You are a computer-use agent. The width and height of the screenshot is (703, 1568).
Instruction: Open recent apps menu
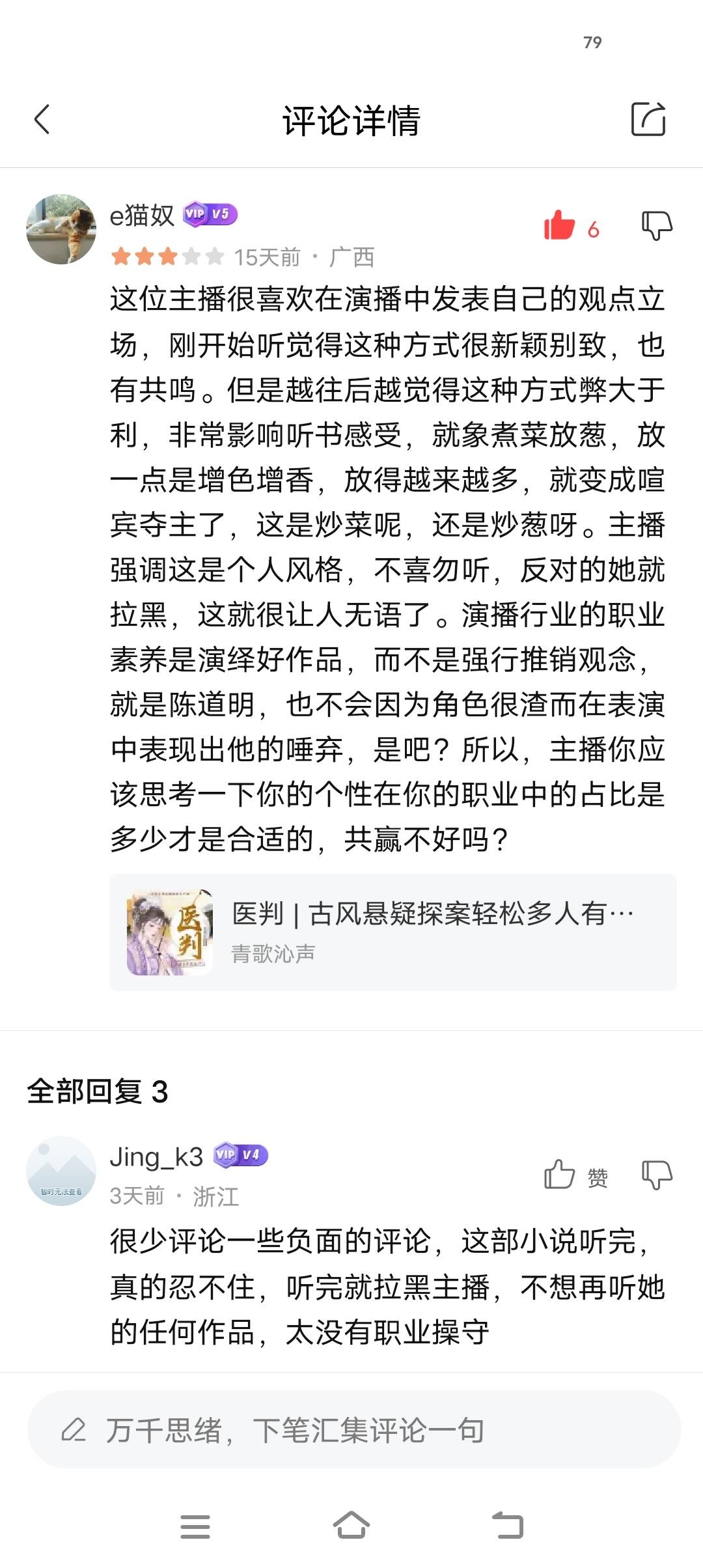pyautogui.click(x=195, y=1525)
